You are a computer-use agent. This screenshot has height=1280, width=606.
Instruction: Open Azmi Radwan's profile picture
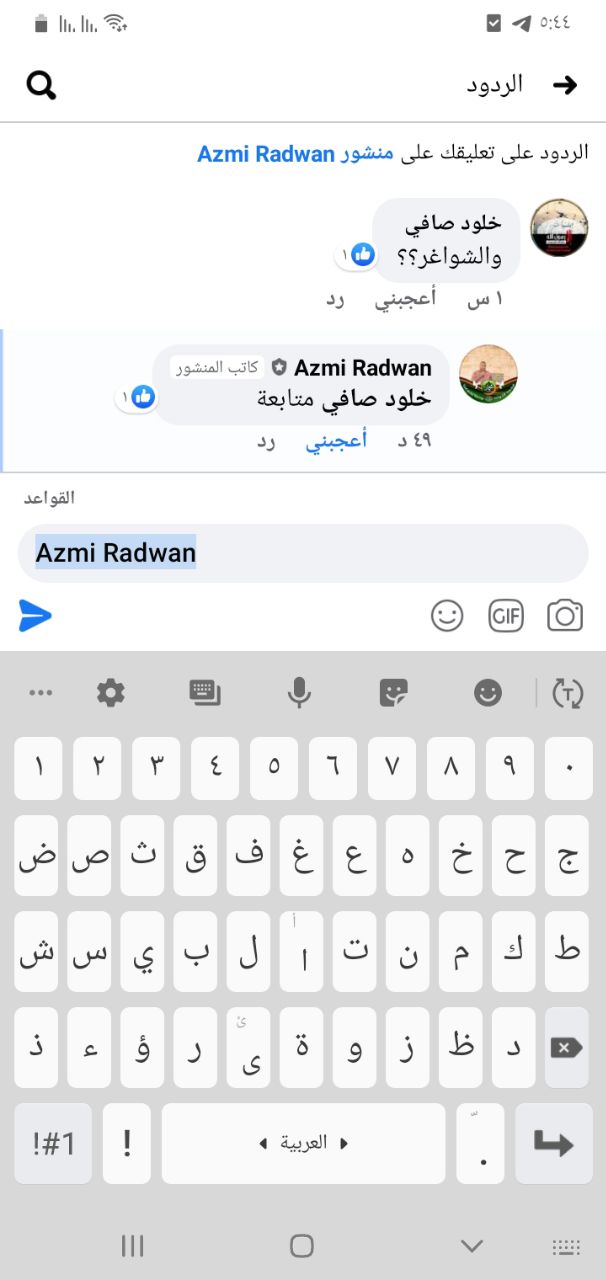(488, 374)
